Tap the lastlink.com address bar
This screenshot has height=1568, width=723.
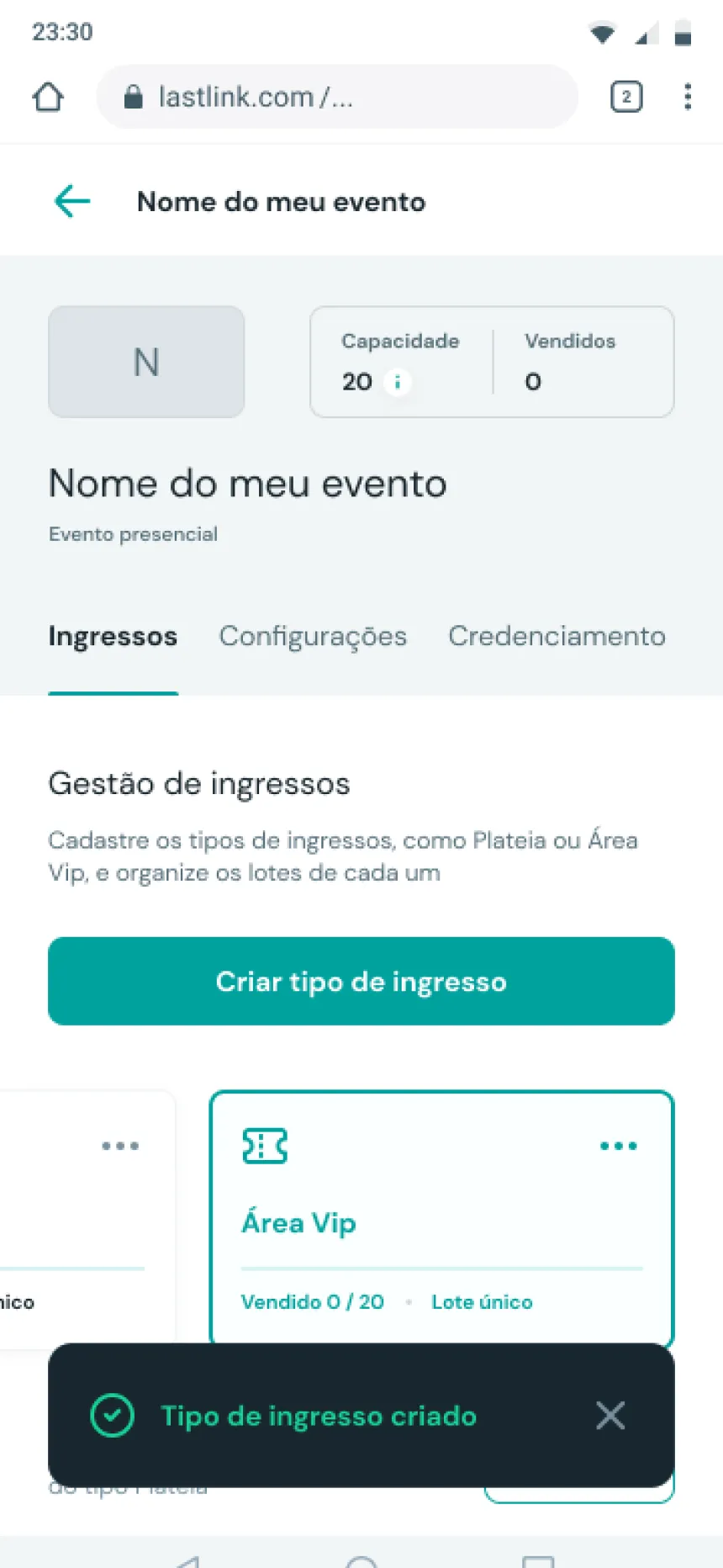[x=336, y=98]
